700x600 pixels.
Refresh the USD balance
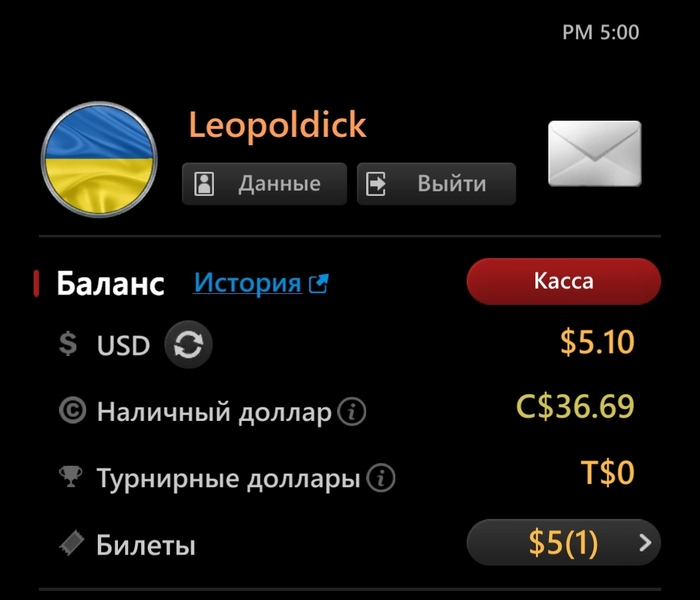pos(188,345)
